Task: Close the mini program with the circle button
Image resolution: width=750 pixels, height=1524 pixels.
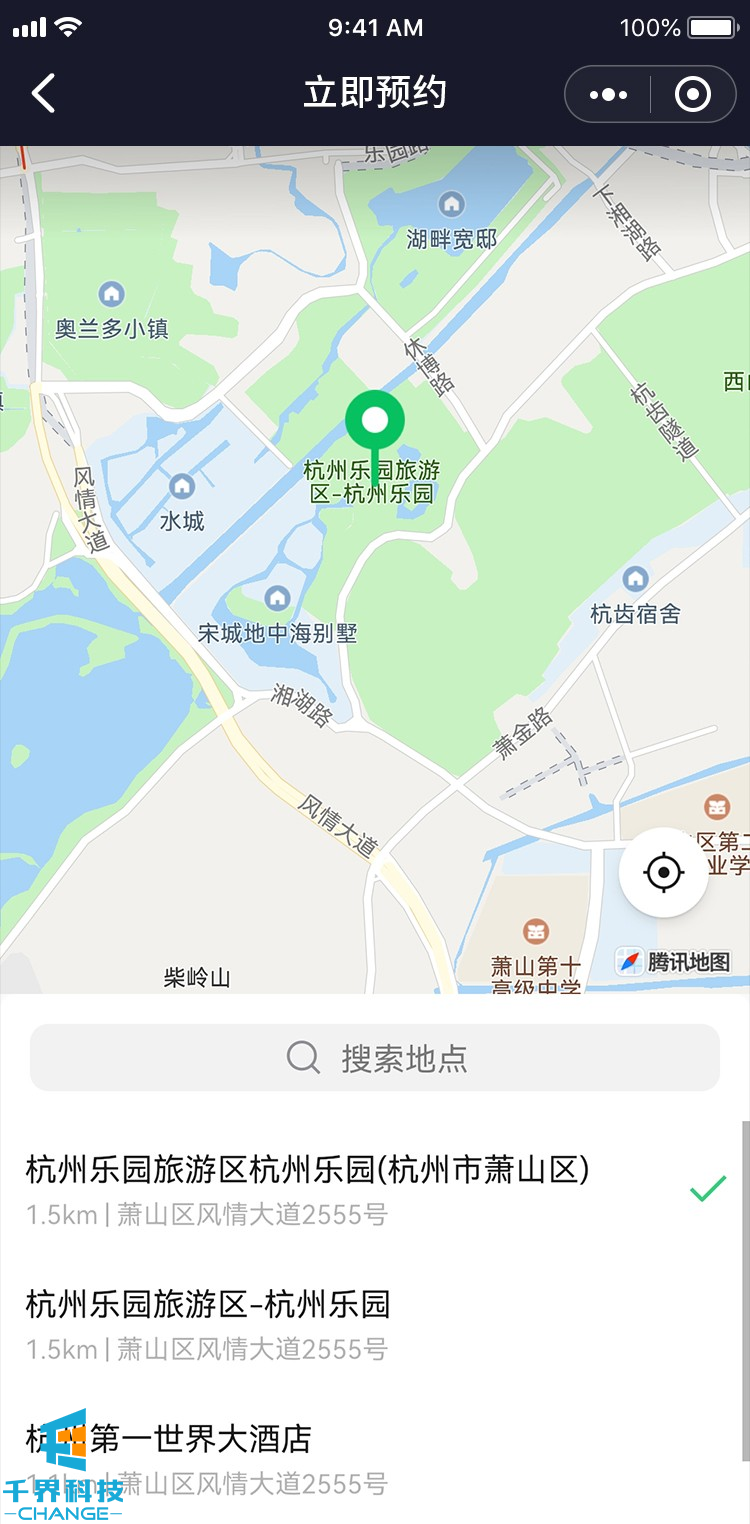Action: [x=692, y=95]
